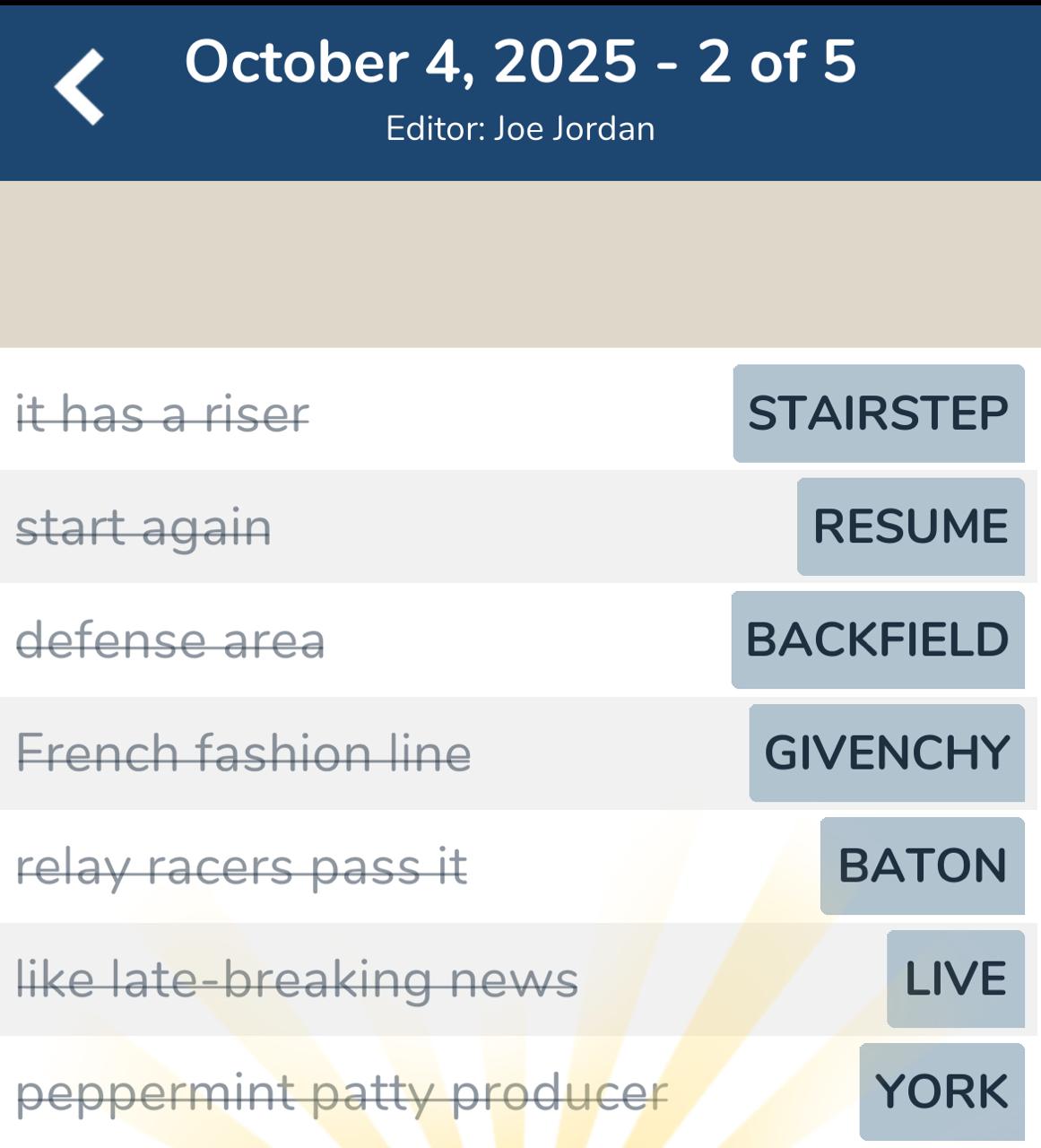This screenshot has width=1041, height=1148.
Task: Tap the LIVE answer tile
Action: tap(955, 978)
